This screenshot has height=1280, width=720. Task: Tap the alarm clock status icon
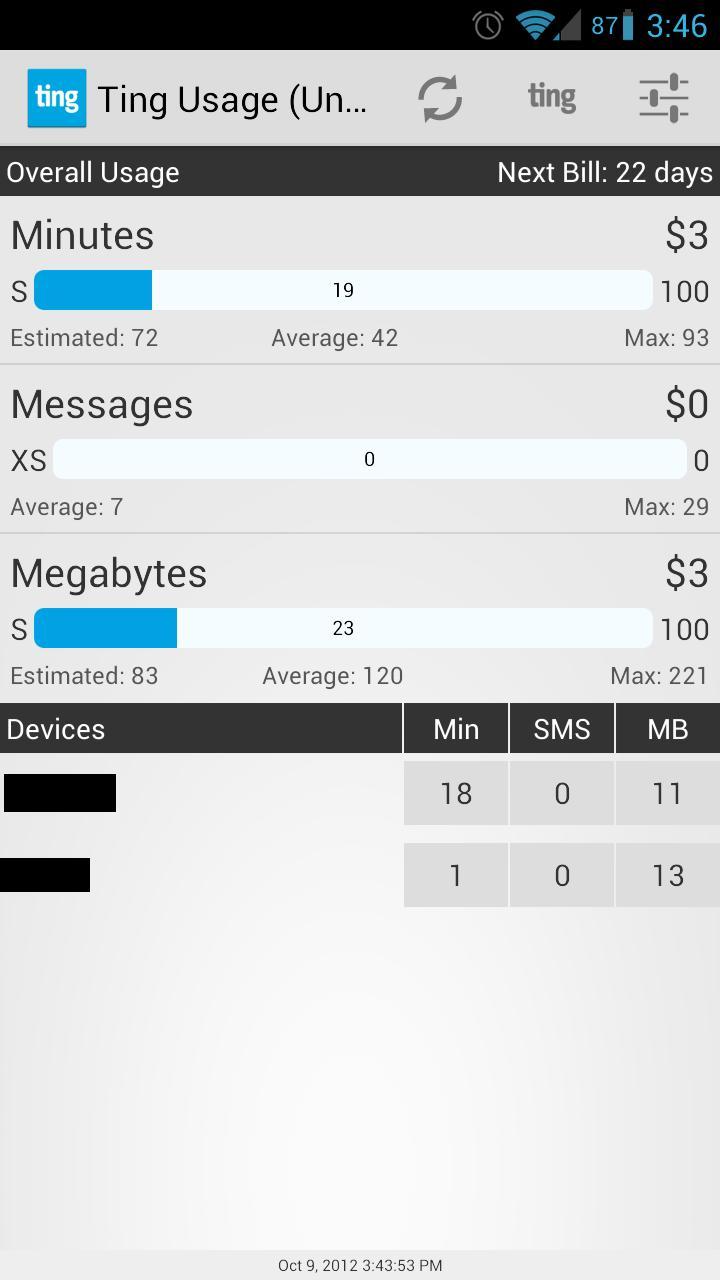[487, 24]
